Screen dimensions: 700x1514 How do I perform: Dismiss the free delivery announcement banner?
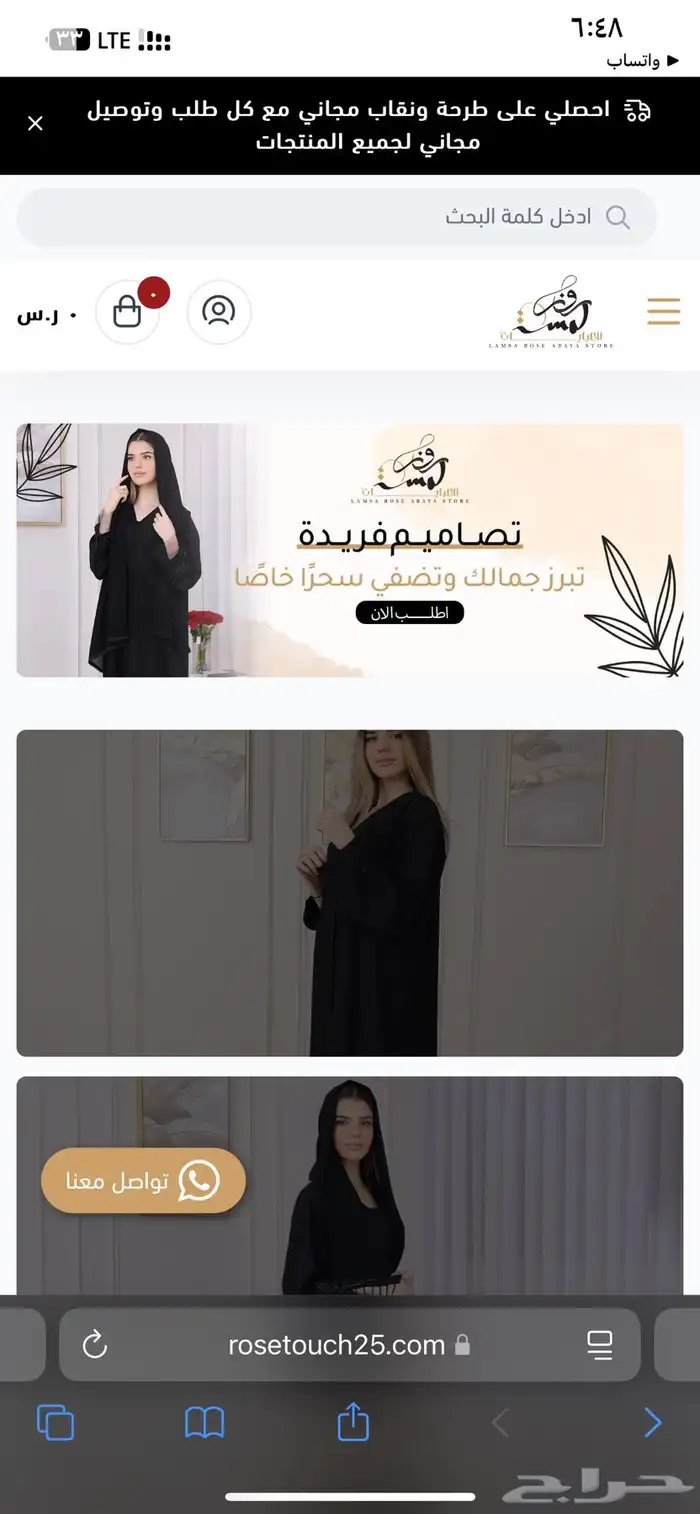pyautogui.click(x=35, y=124)
